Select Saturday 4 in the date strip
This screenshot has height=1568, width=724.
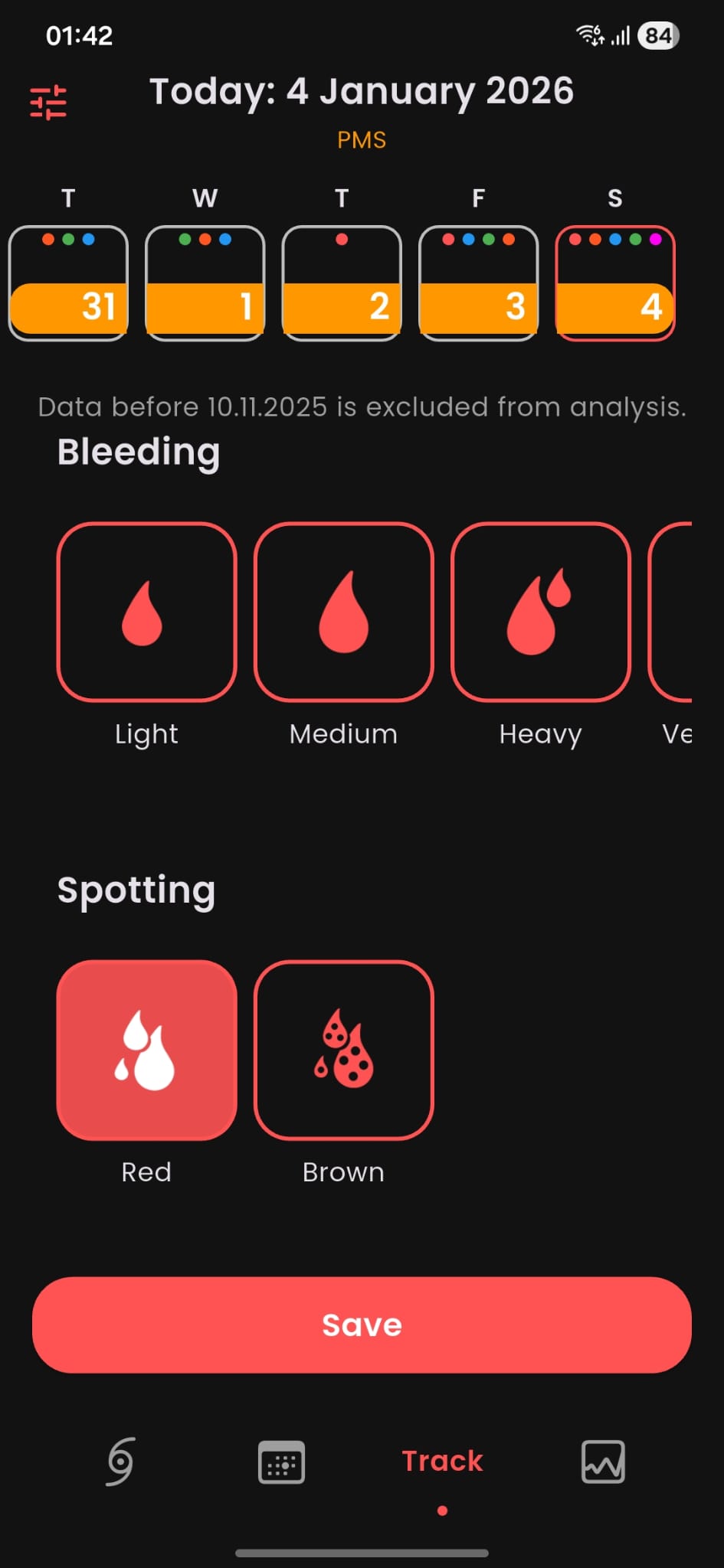614,283
